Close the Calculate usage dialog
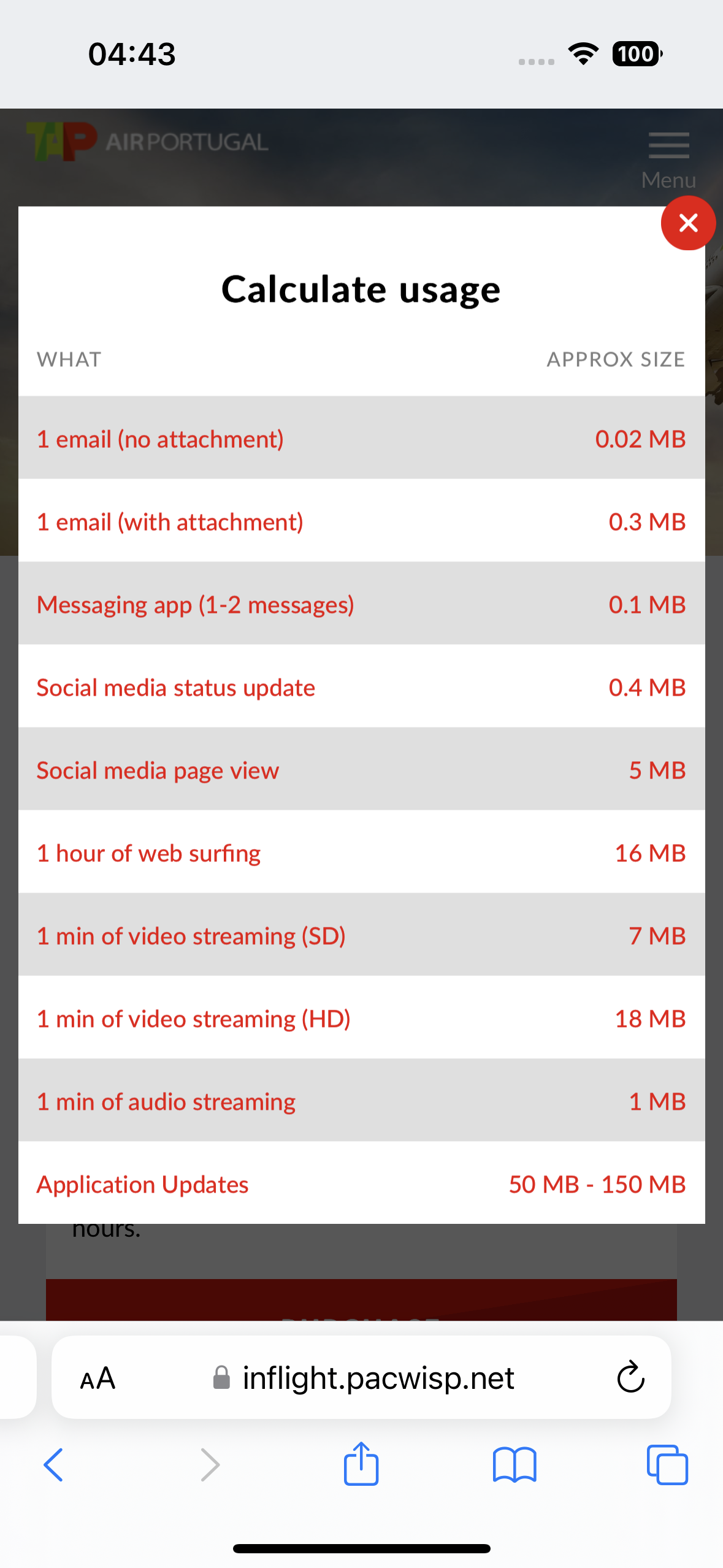 688,223
